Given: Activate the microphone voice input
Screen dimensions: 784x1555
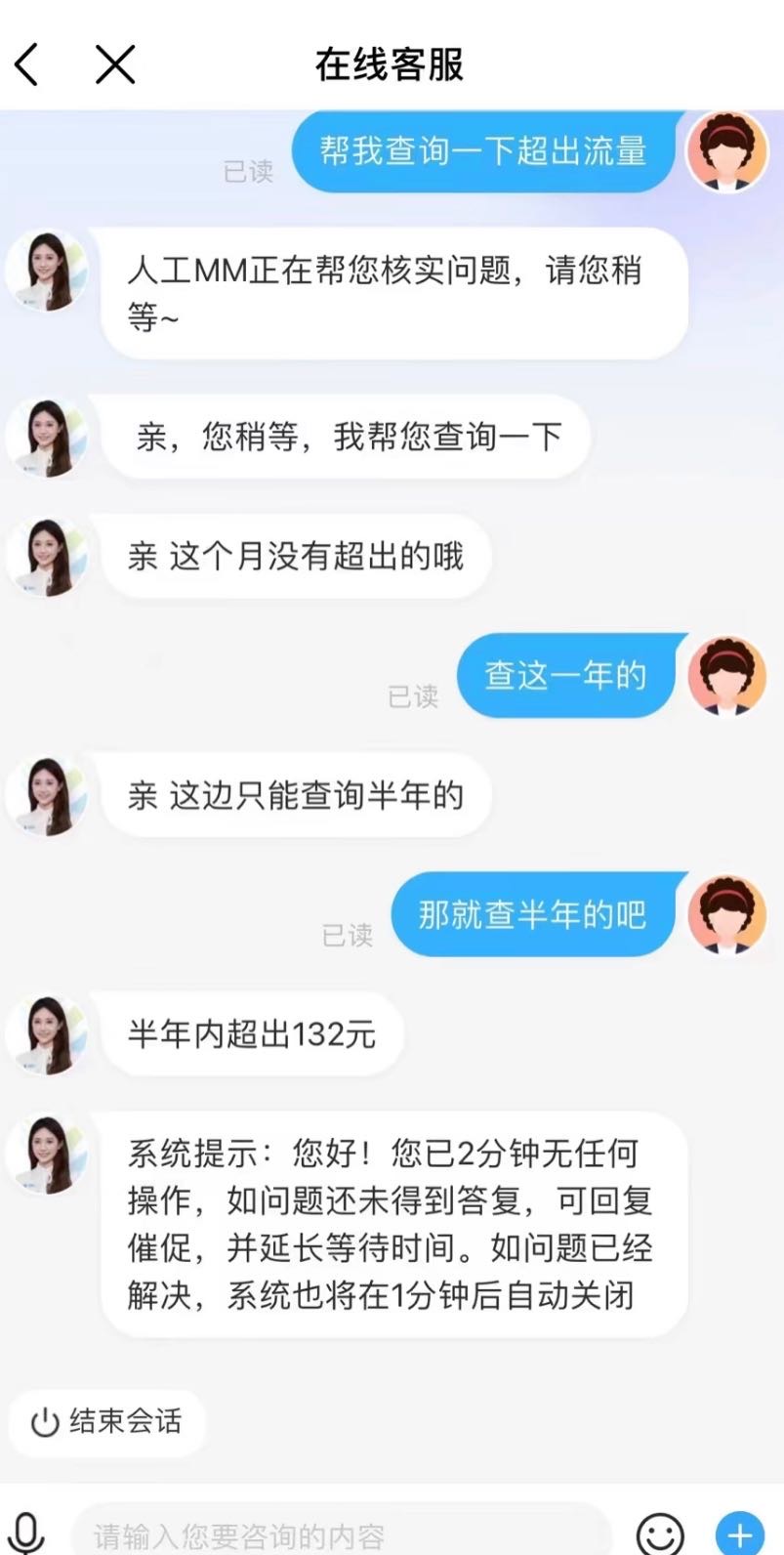Looking at the screenshot, I should tap(26, 1534).
